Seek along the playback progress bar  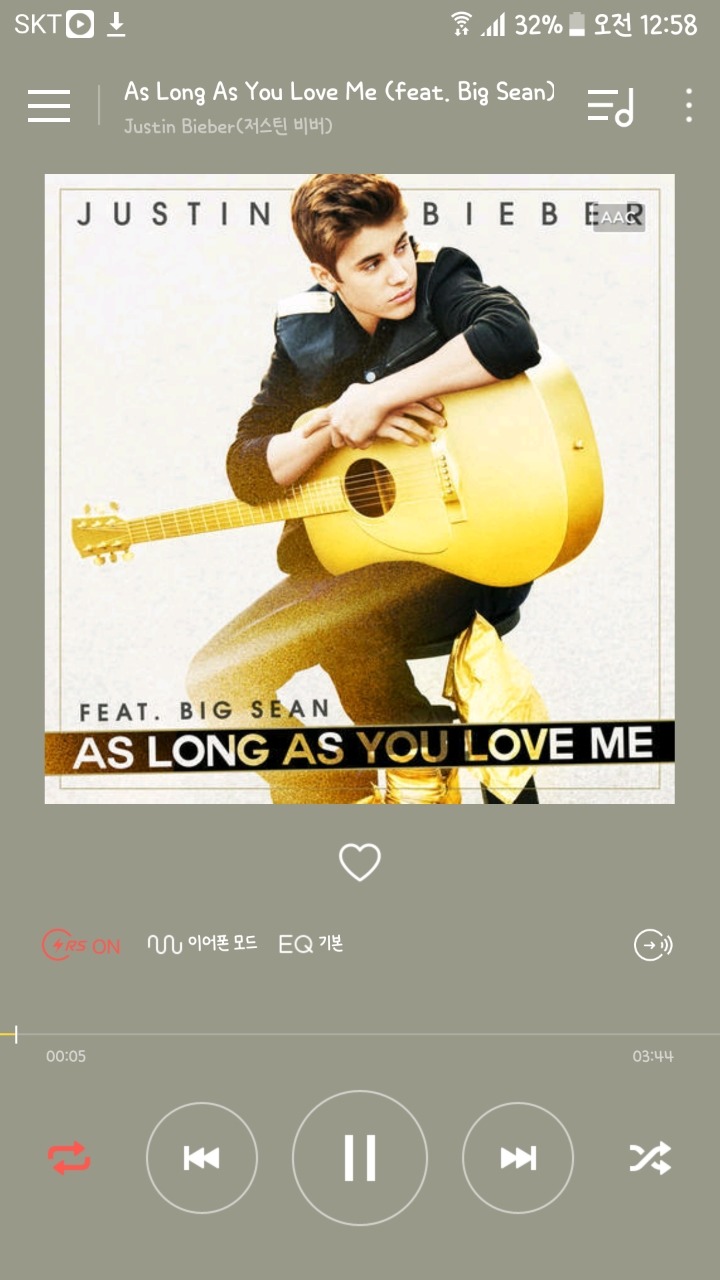coord(360,1034)
